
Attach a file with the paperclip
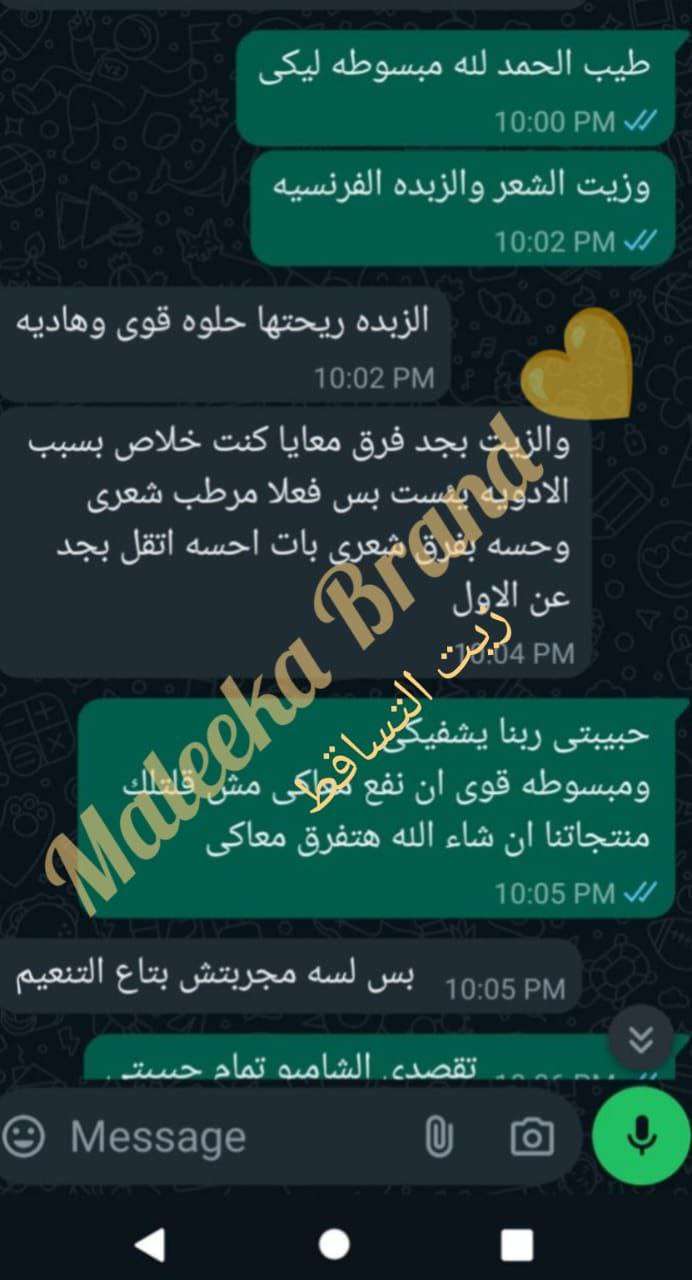click(438, 1137)
